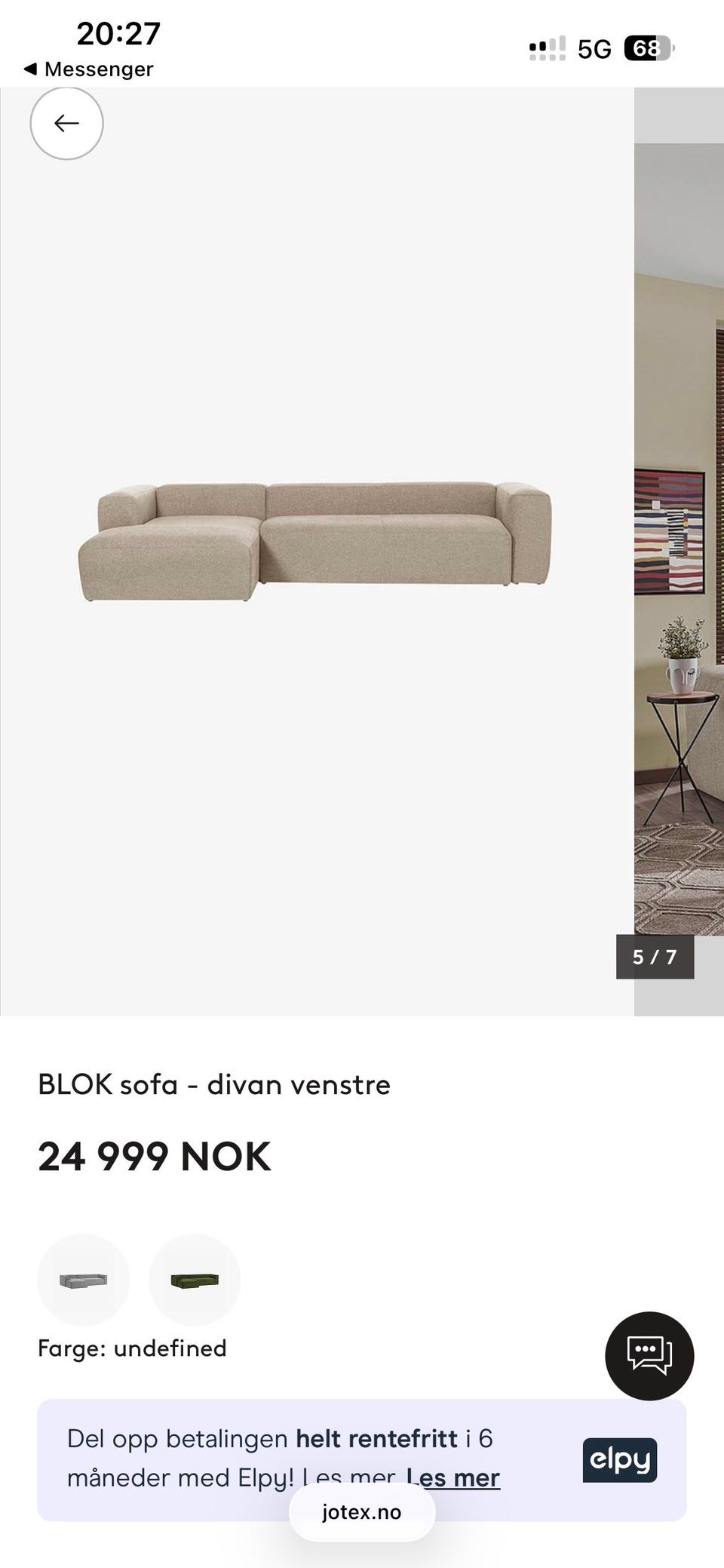Tap the jotex.no address pill
This screenshot has width=724, height=1568.
[362, 1512]
